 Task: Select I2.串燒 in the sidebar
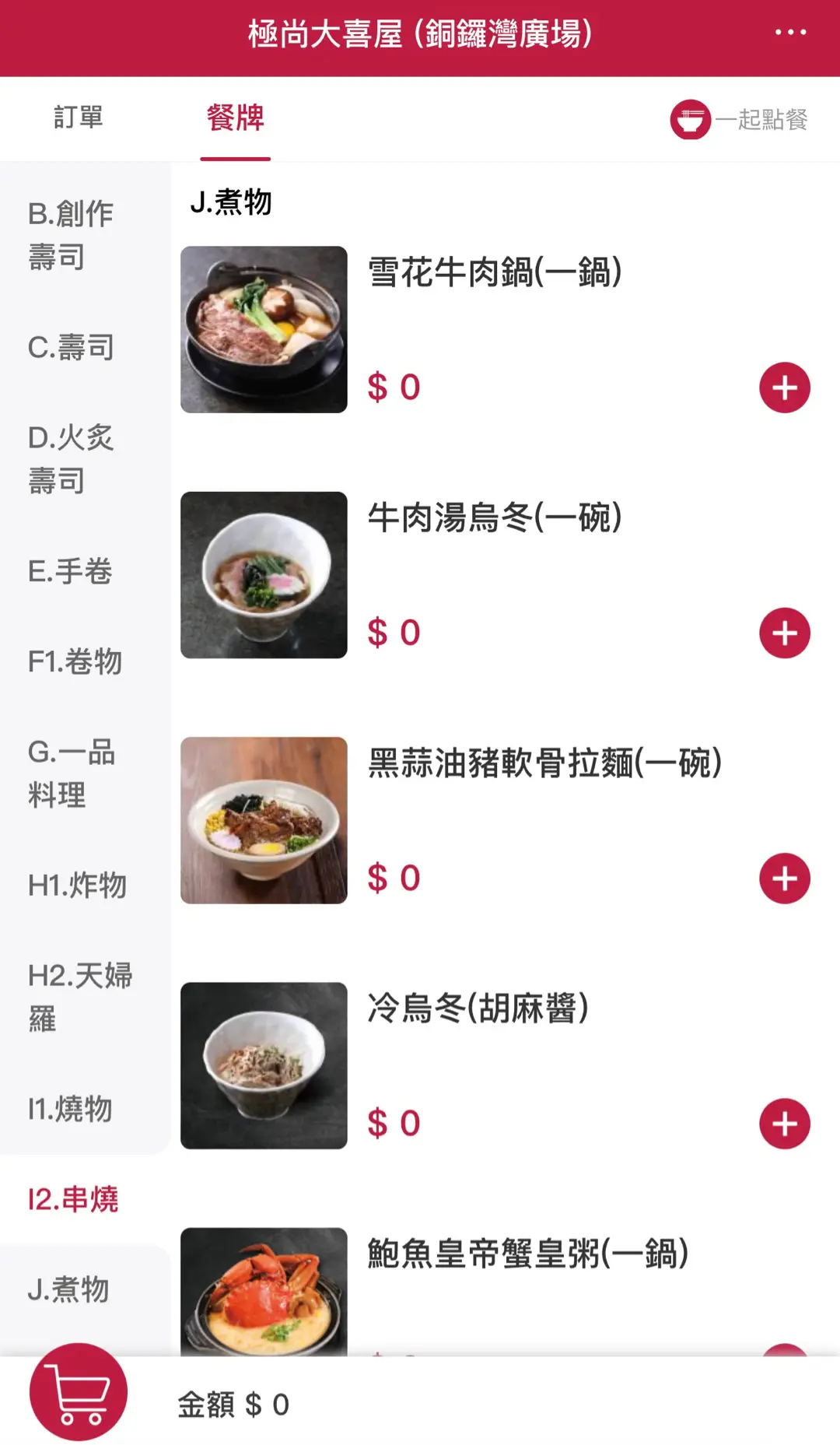click(x=73, y=1199)
